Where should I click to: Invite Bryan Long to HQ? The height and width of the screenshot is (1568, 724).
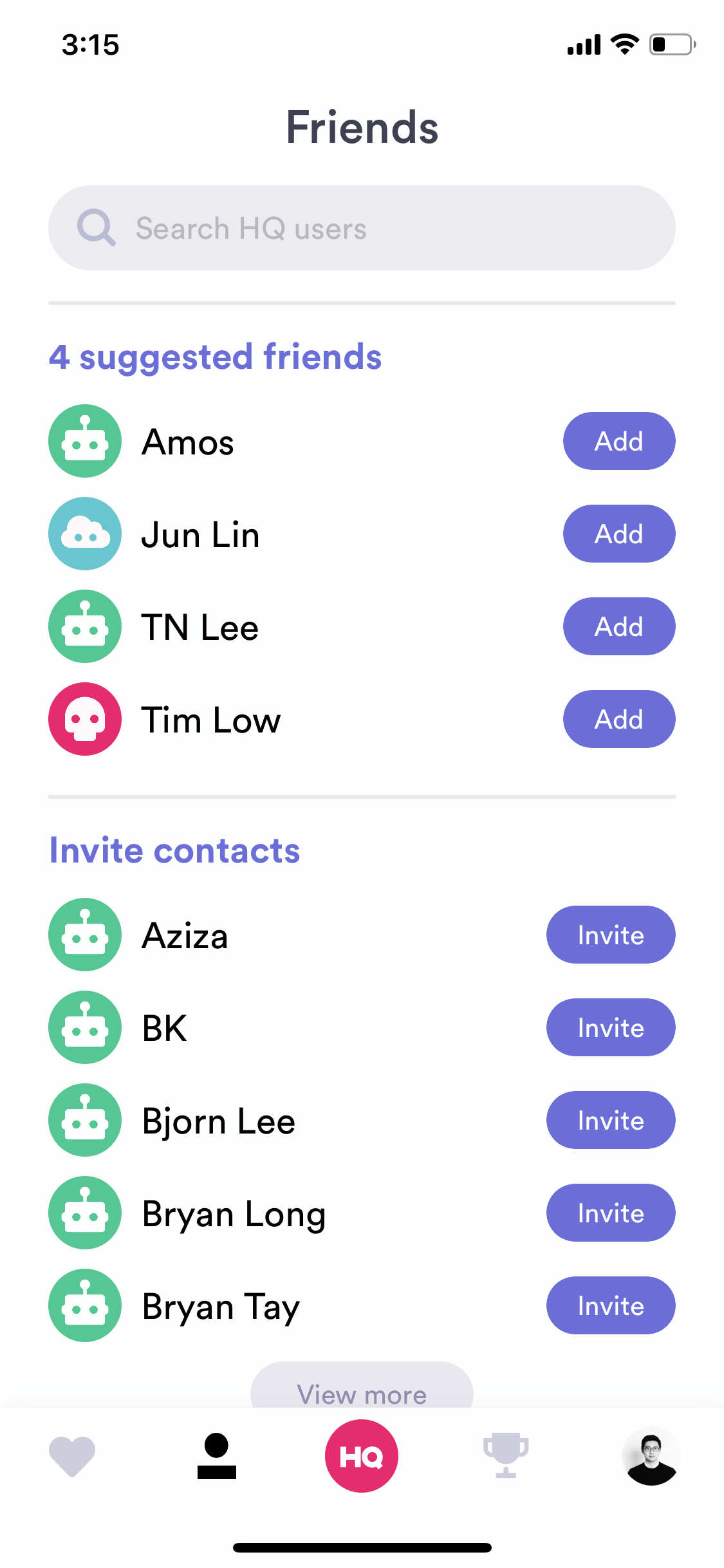point(611,1213)
